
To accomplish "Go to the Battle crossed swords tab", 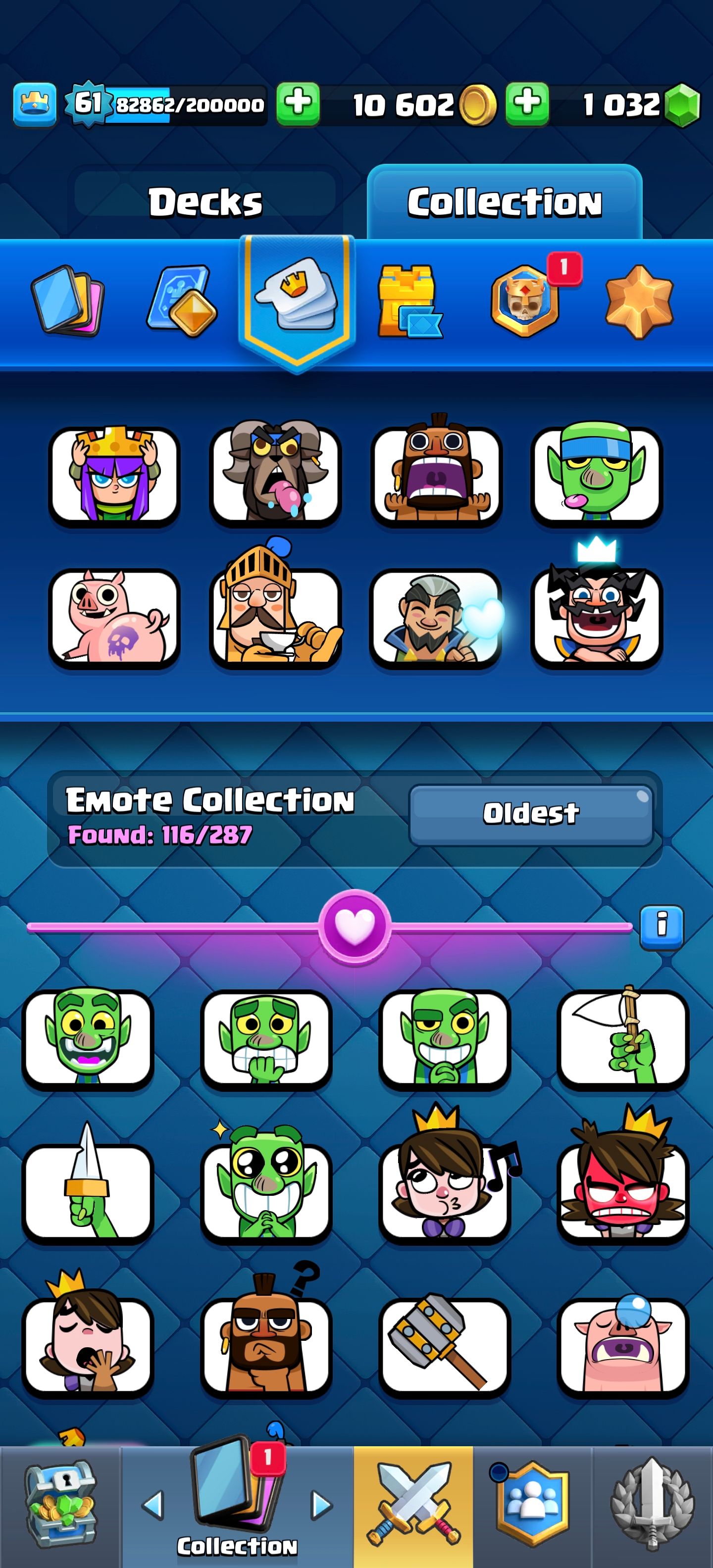I will click(413, 1507).
